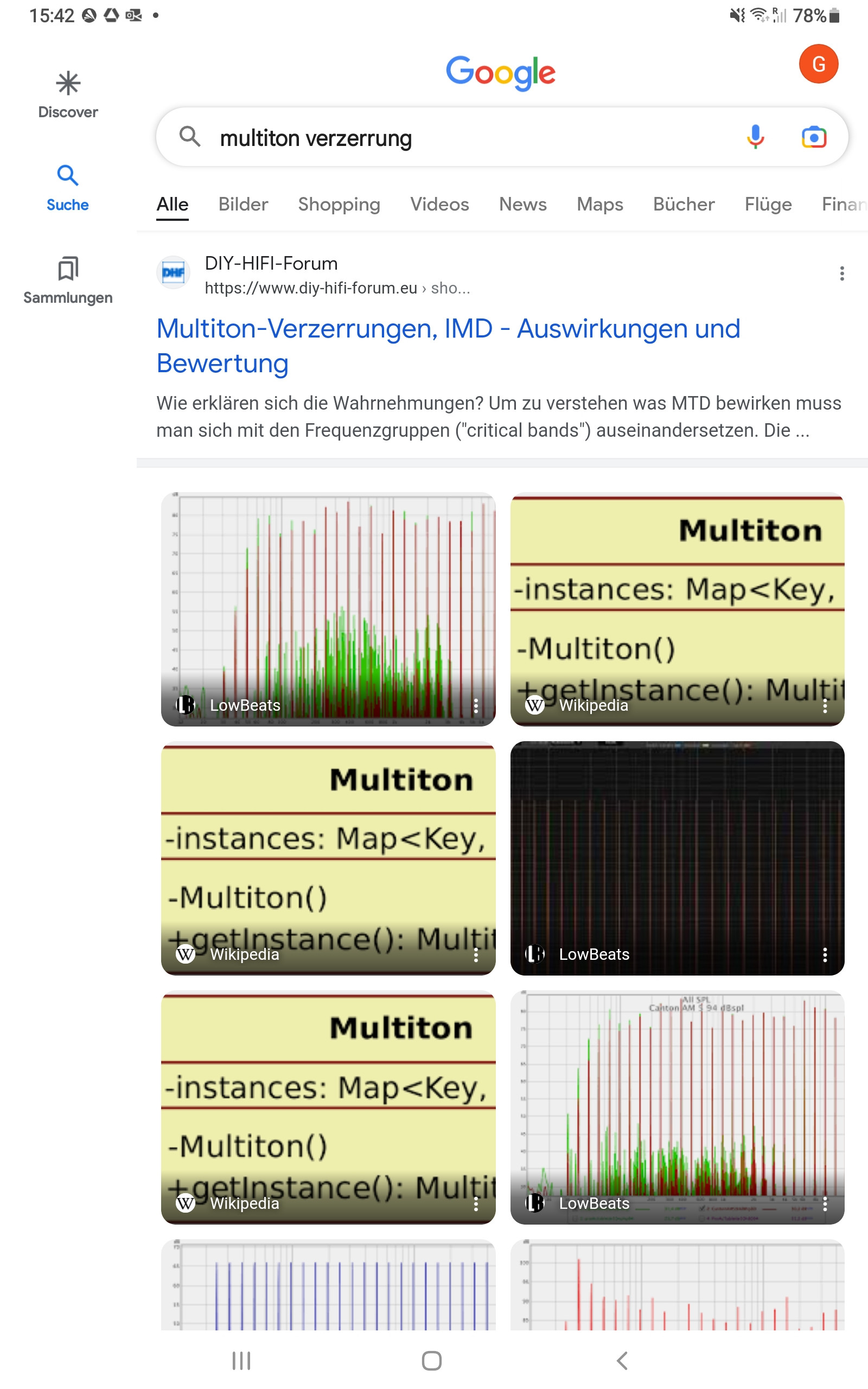The height and width of the screenshot is (1389, 868).
Task: Switch to the Videos tab
Action: [440, 205]
